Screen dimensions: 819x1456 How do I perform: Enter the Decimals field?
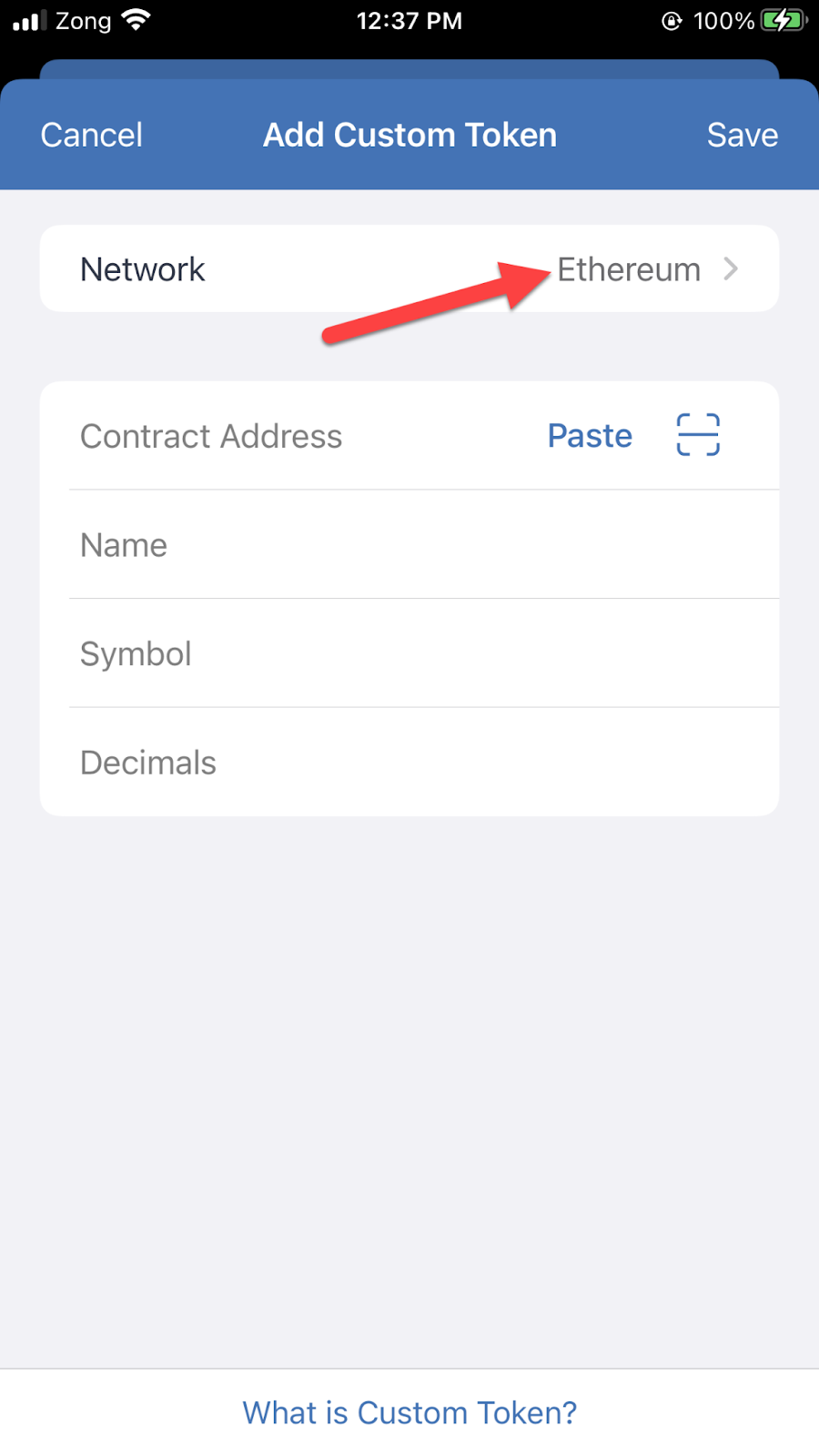(x=409, y=763)
